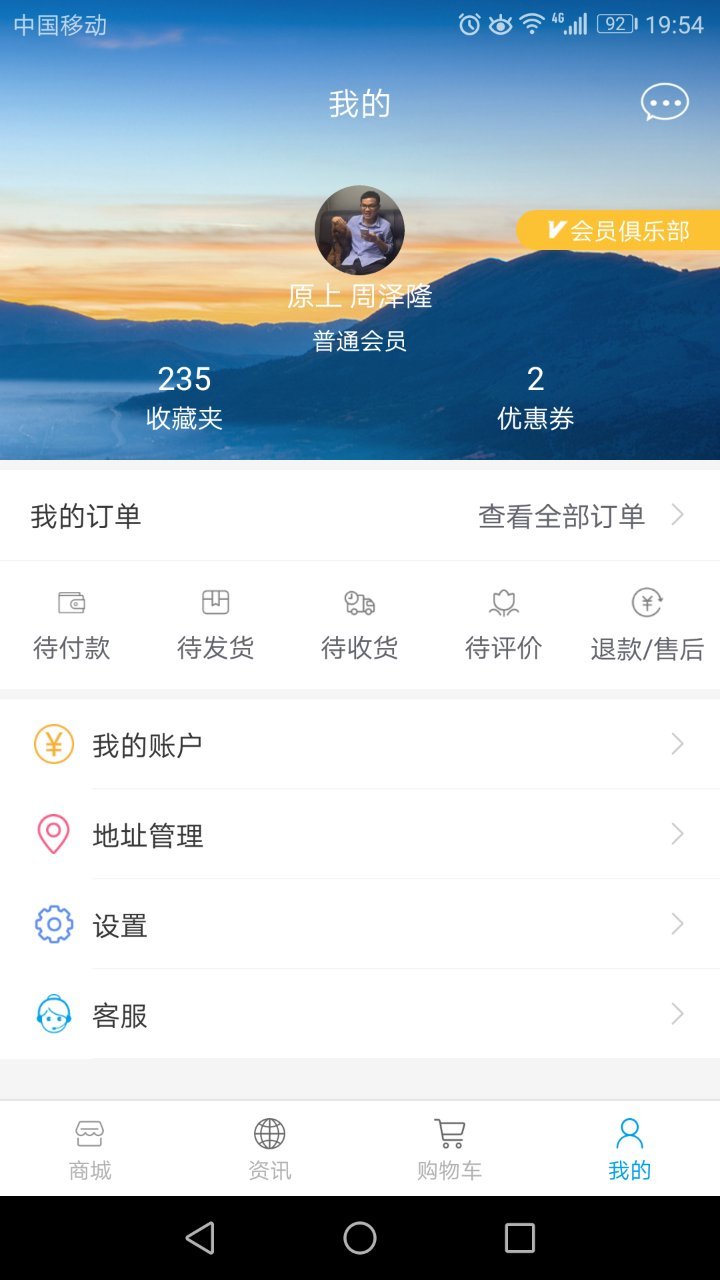View the 优惠券 coupons showing 2
Image resolution: width=720 pixels, height=1280 pixels.
(x=535, y=395)
